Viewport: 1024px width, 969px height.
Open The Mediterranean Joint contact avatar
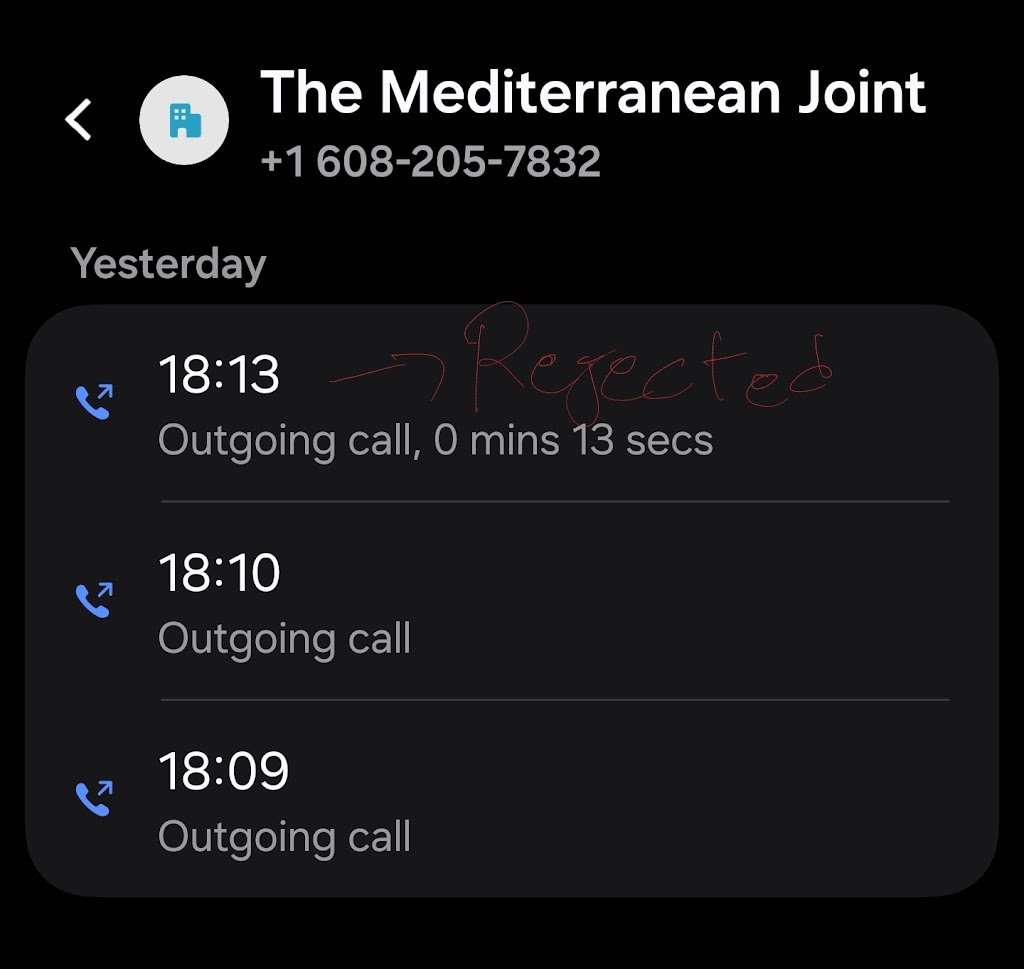184,121
